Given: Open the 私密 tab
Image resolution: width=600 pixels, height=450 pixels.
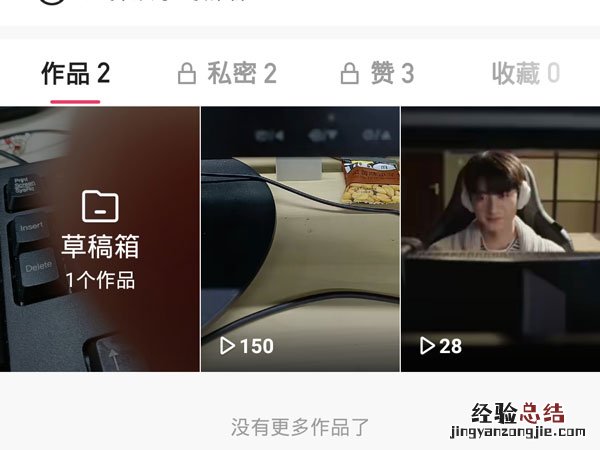Looking at the screenshot, I should (227, 73).
